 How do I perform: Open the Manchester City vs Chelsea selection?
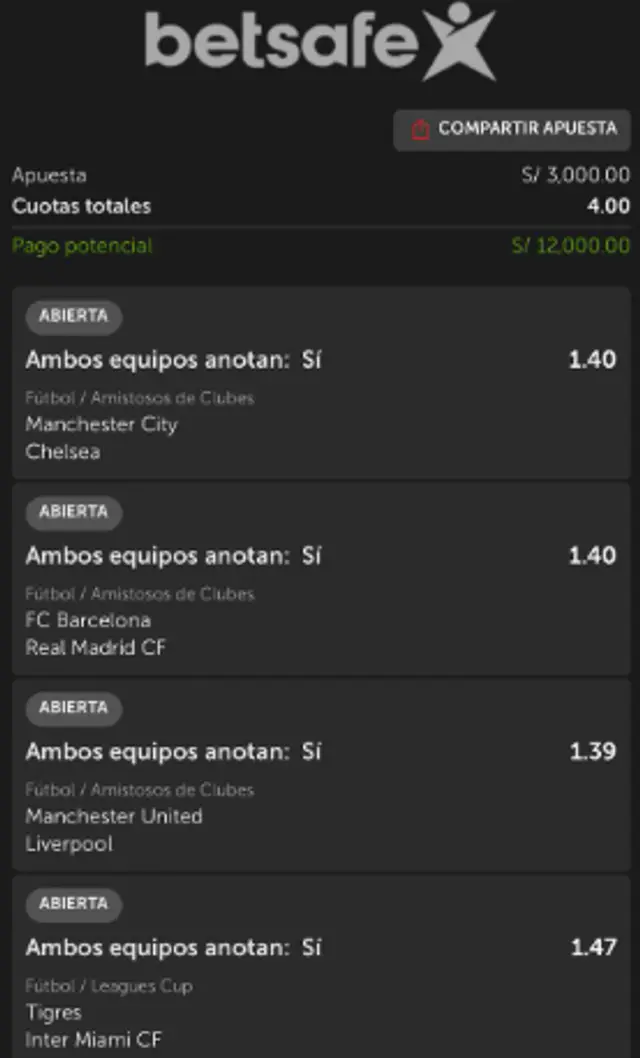(321, 383)
